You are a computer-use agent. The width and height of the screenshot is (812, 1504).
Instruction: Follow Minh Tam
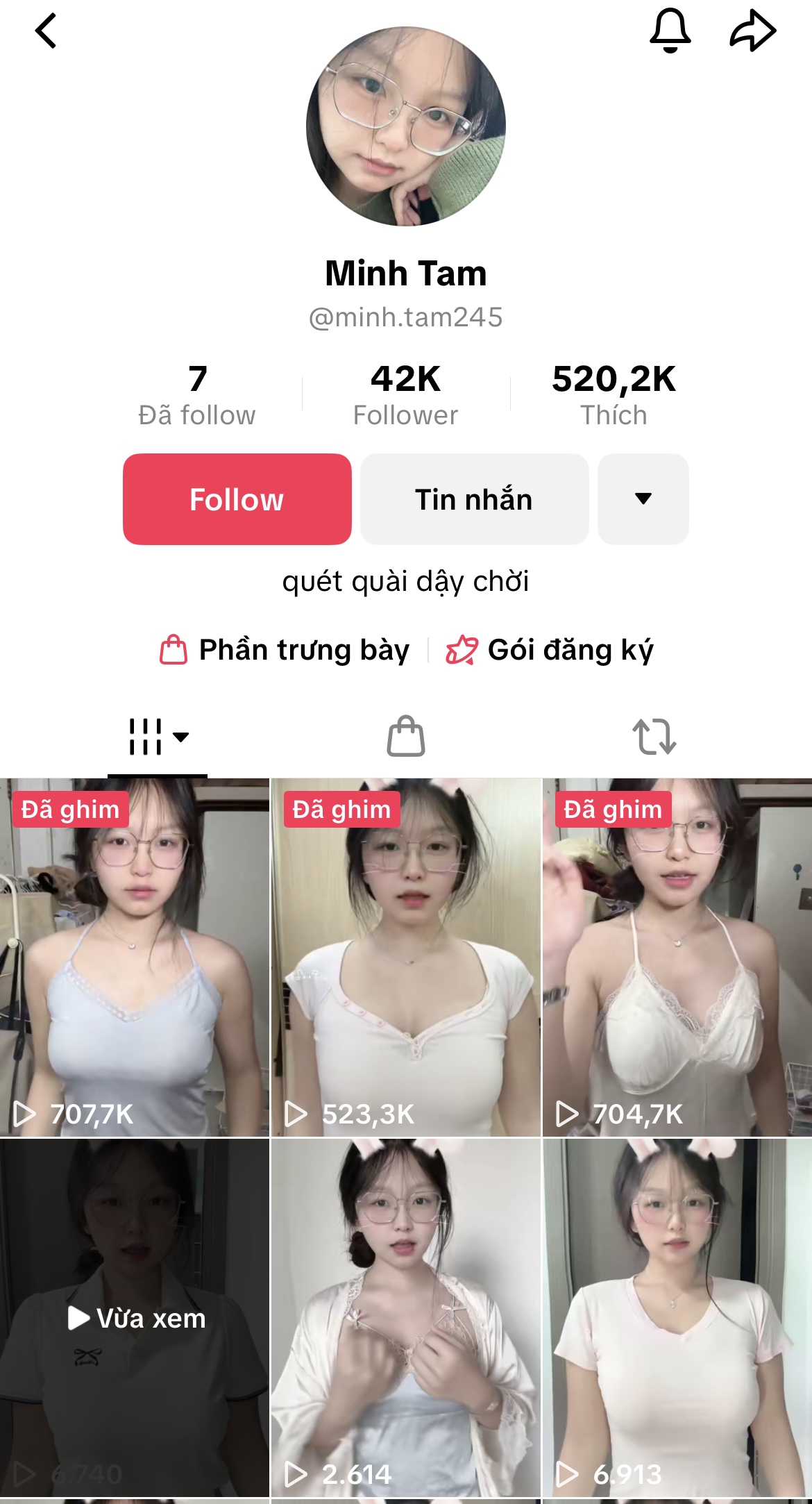point(237,499)
